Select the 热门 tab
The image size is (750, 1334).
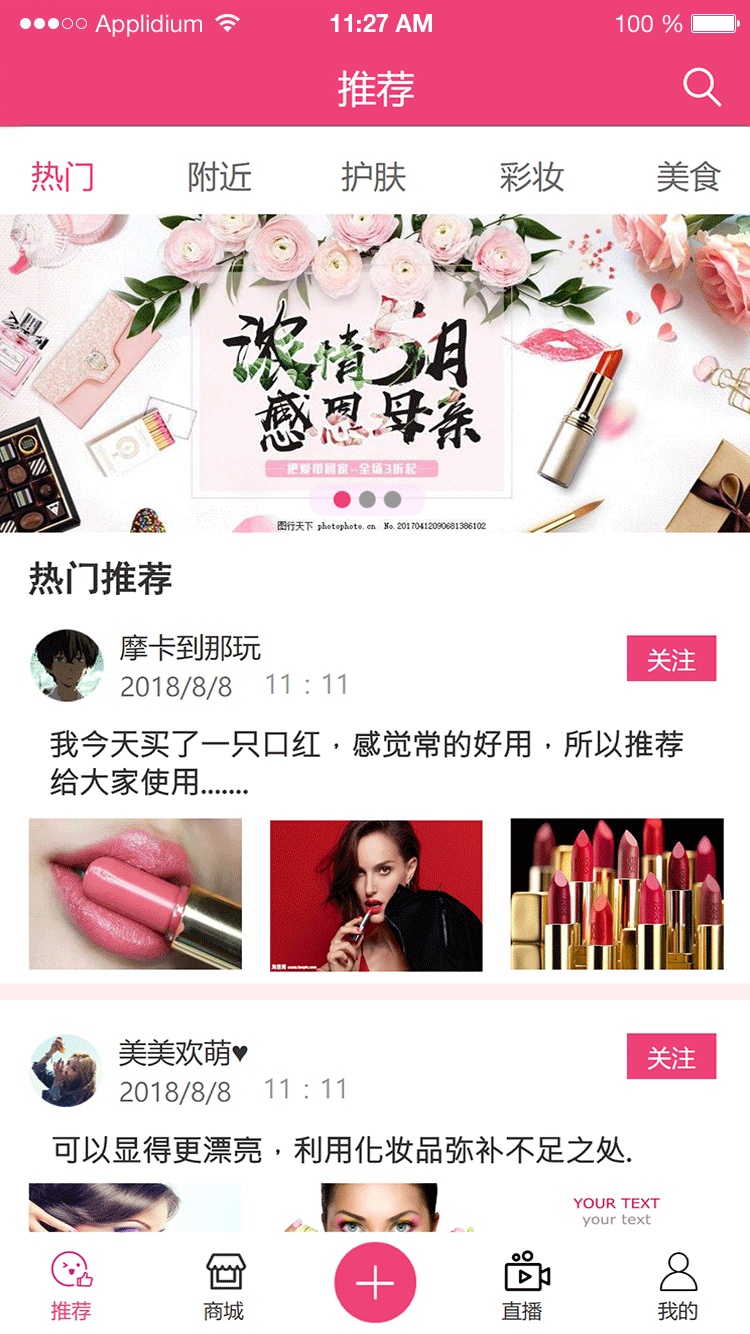[63, 177]
